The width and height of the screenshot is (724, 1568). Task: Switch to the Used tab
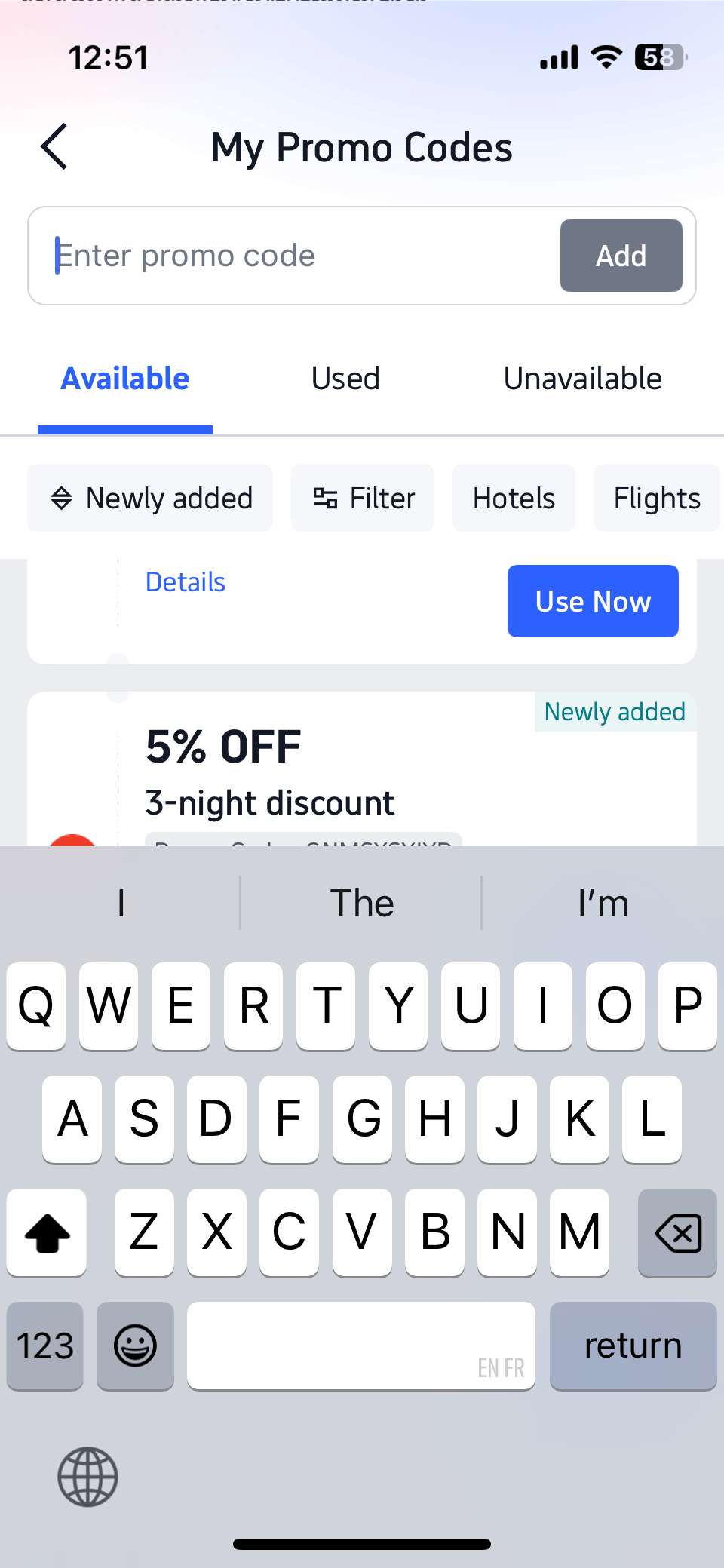345,379
